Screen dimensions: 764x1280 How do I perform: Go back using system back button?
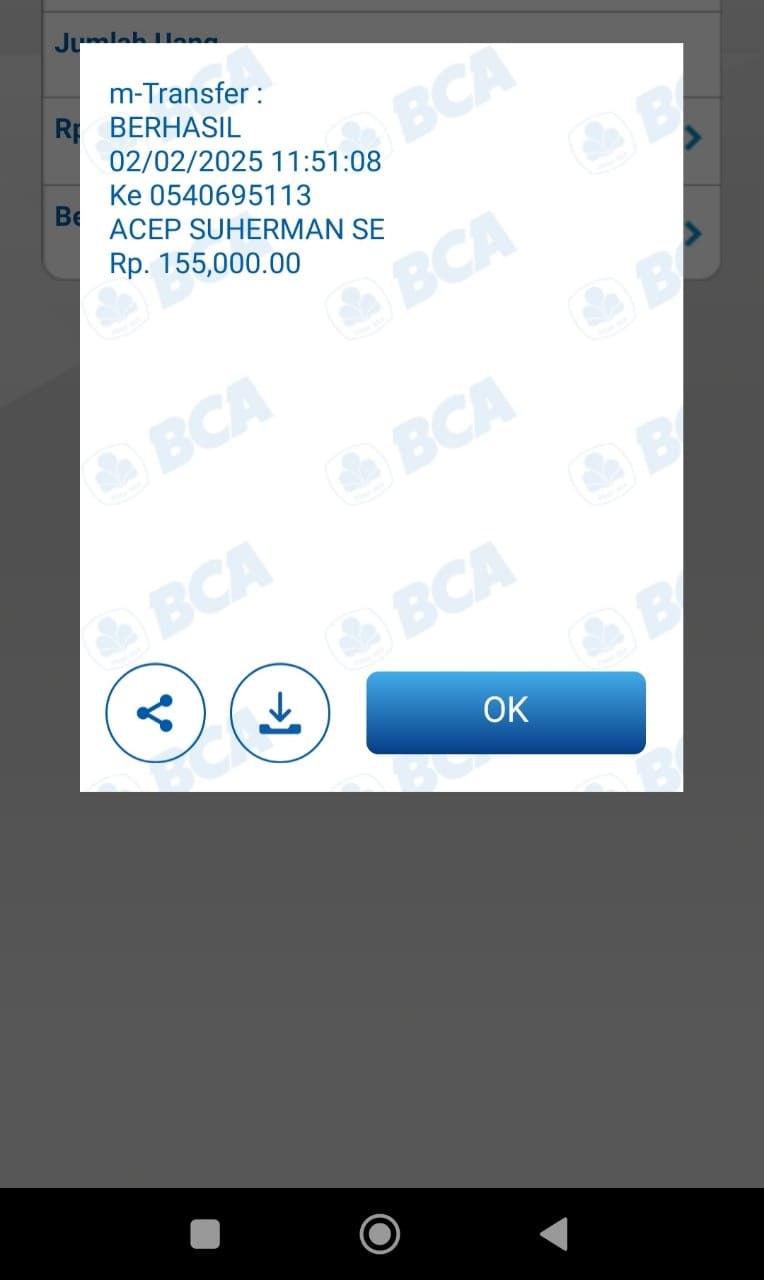tap(554, 1234)
